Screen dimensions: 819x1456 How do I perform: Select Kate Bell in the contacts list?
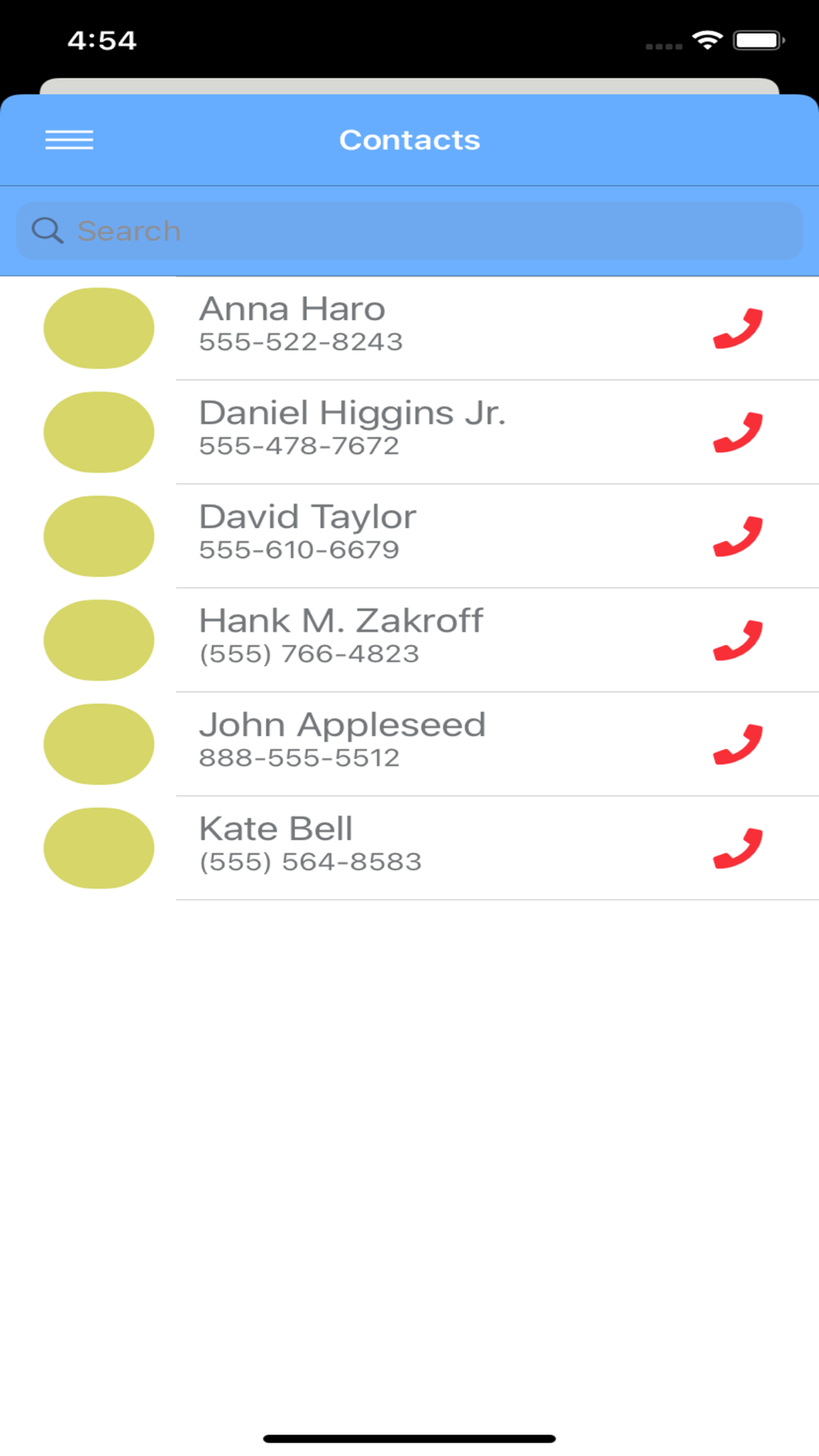pos(409,848)
